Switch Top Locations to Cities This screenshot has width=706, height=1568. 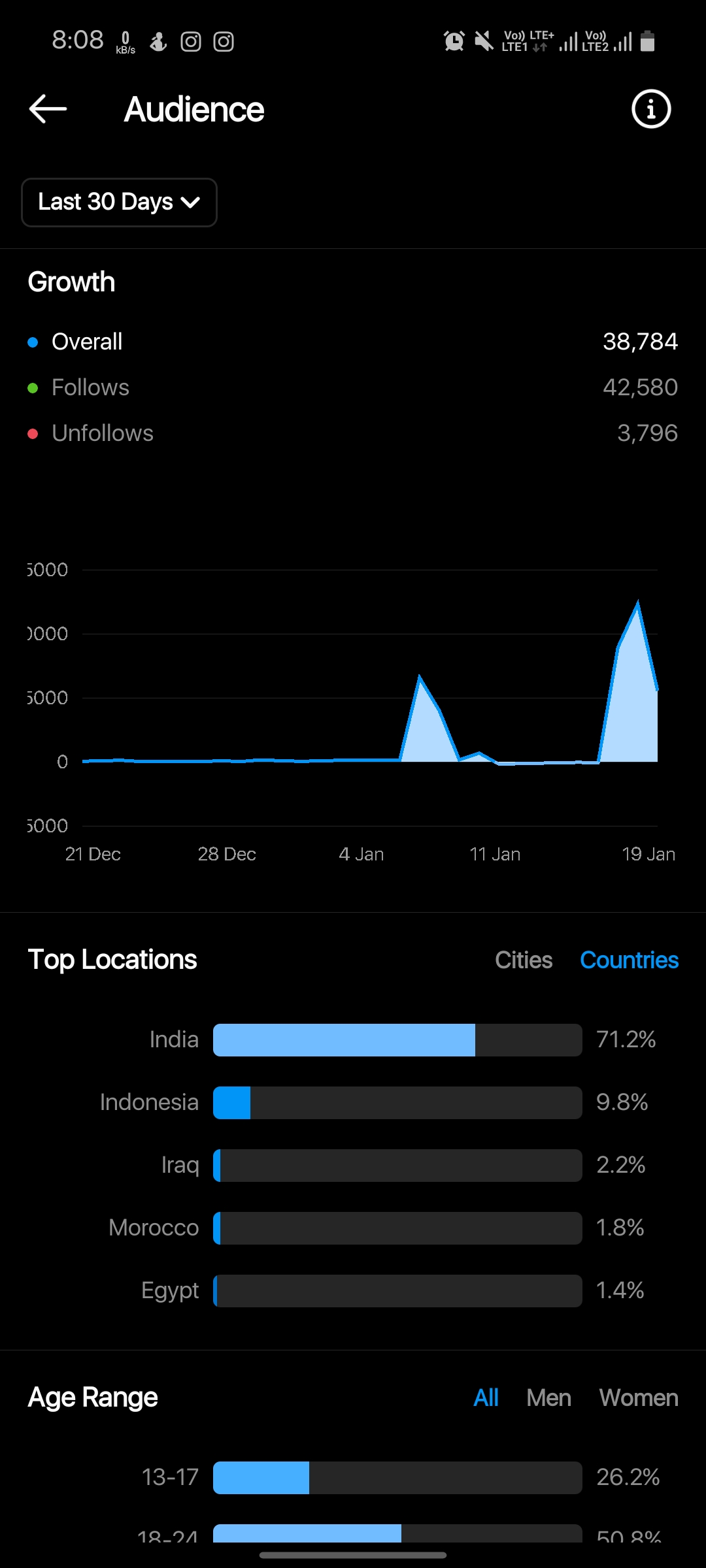pyautogui.click(x=524, y=960)
